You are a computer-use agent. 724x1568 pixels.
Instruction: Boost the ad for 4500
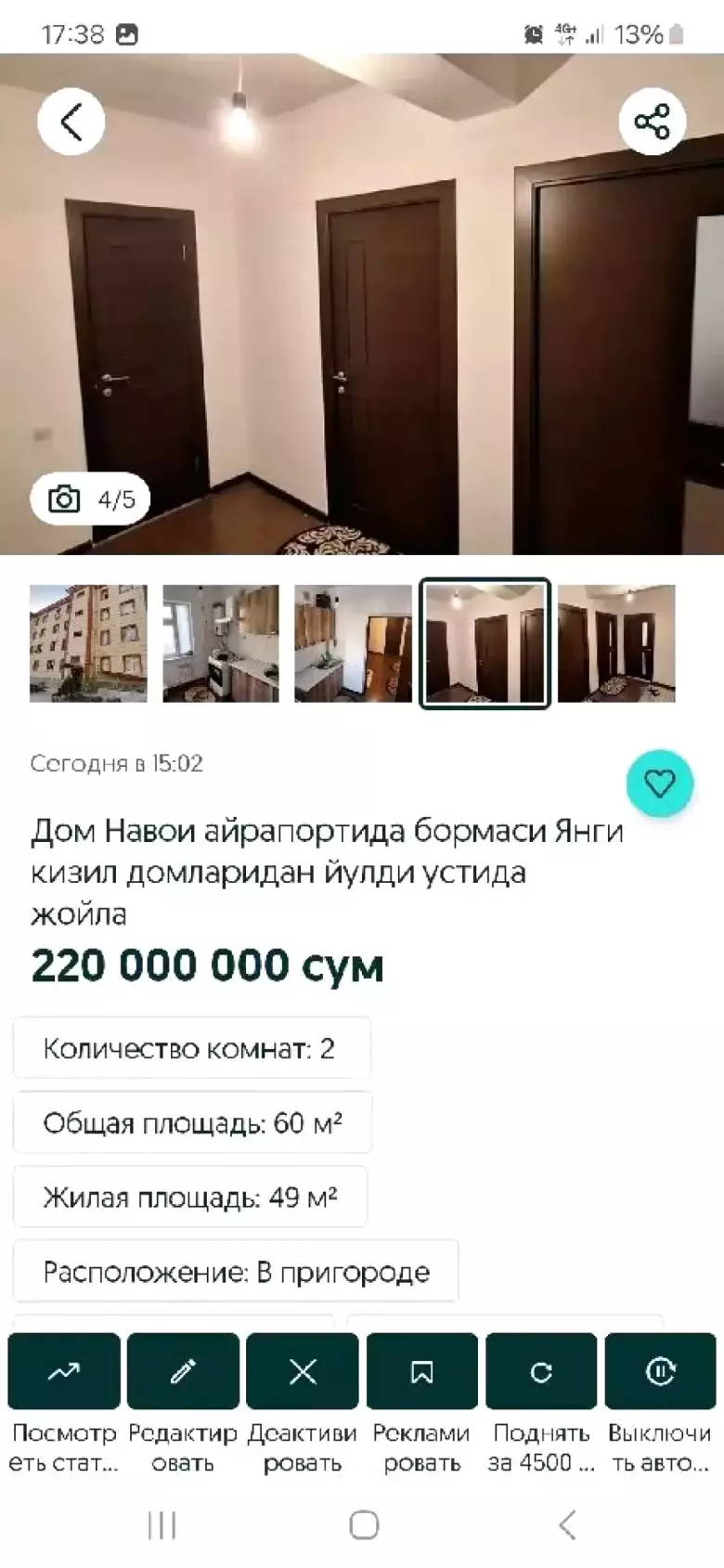541,1371
